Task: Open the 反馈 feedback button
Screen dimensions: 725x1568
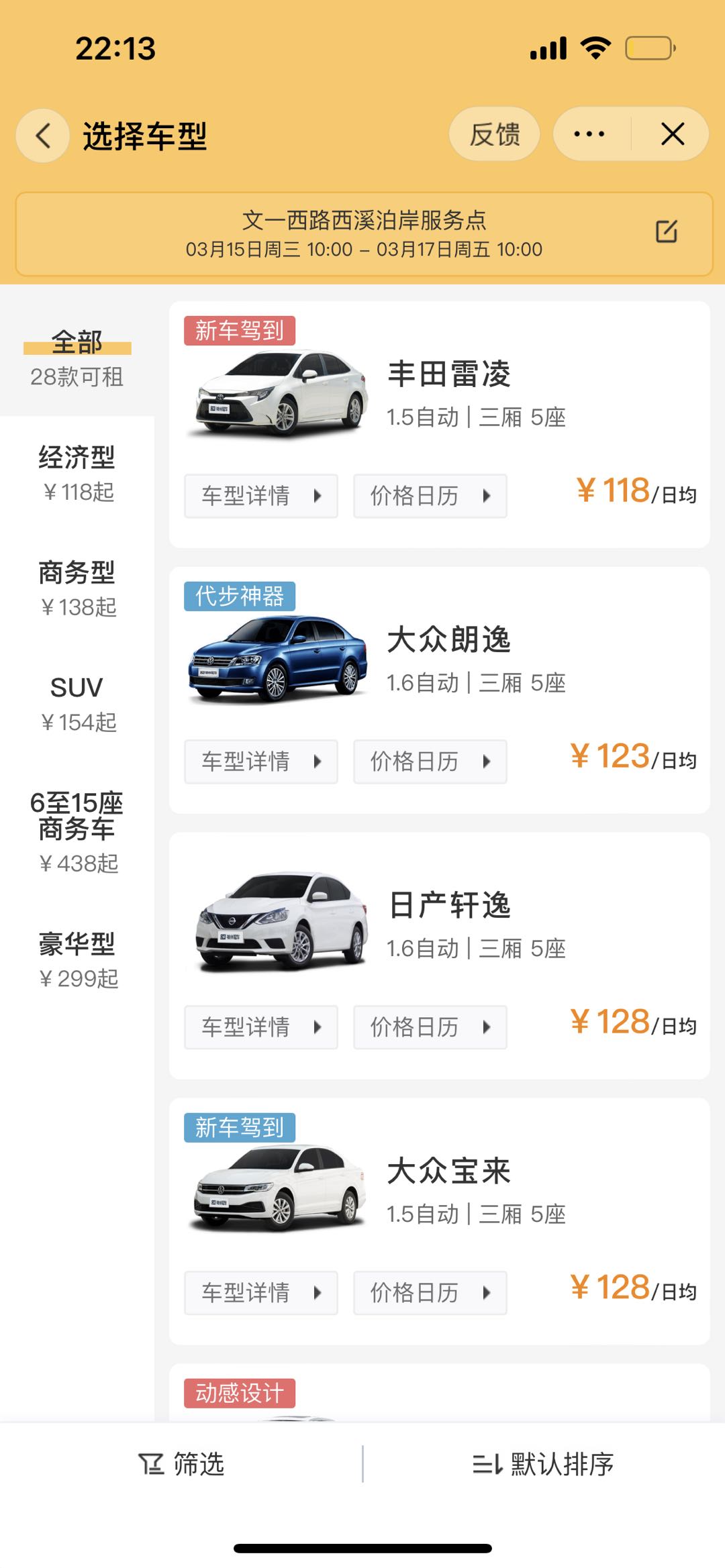Action: 495,134
